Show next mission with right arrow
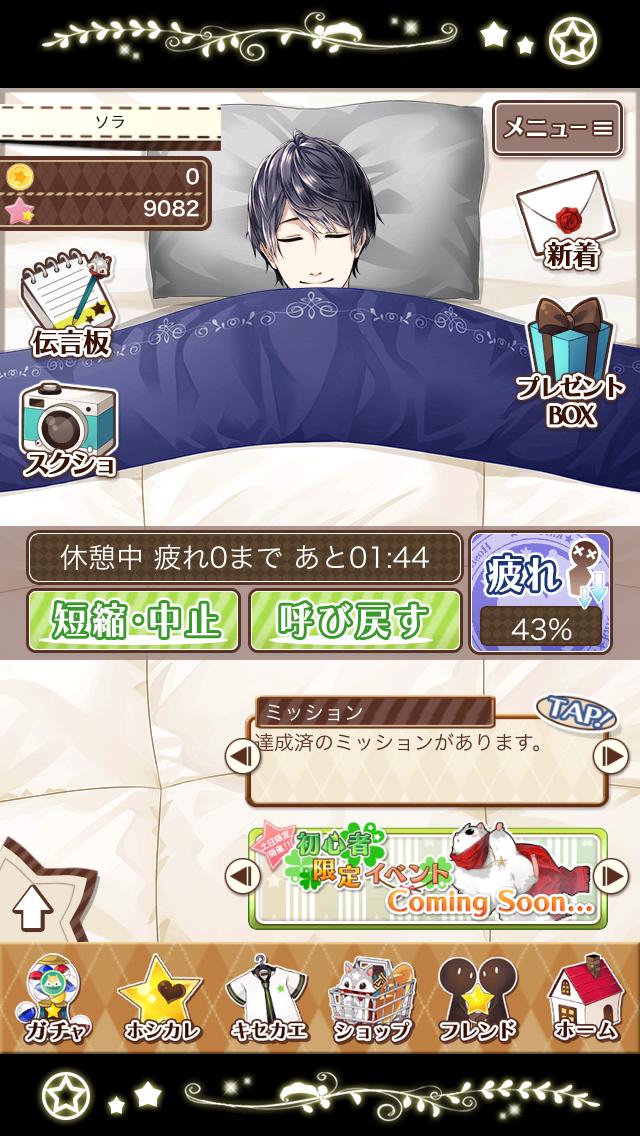 611,755
